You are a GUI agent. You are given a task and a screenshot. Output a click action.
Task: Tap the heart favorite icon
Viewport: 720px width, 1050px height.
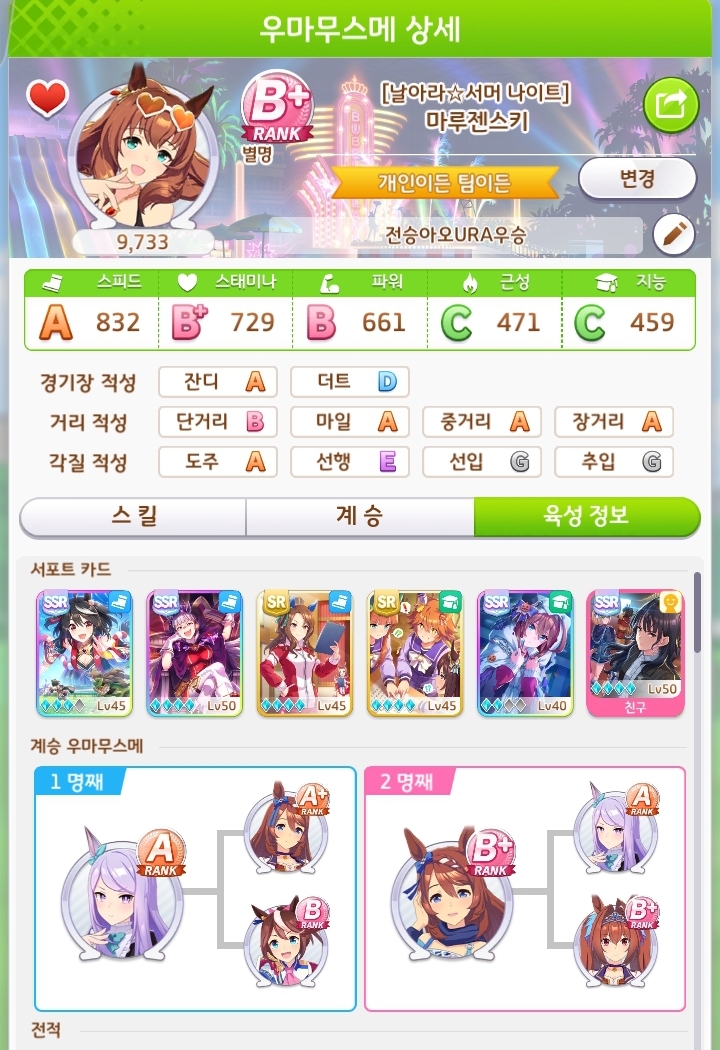point(47,97)
